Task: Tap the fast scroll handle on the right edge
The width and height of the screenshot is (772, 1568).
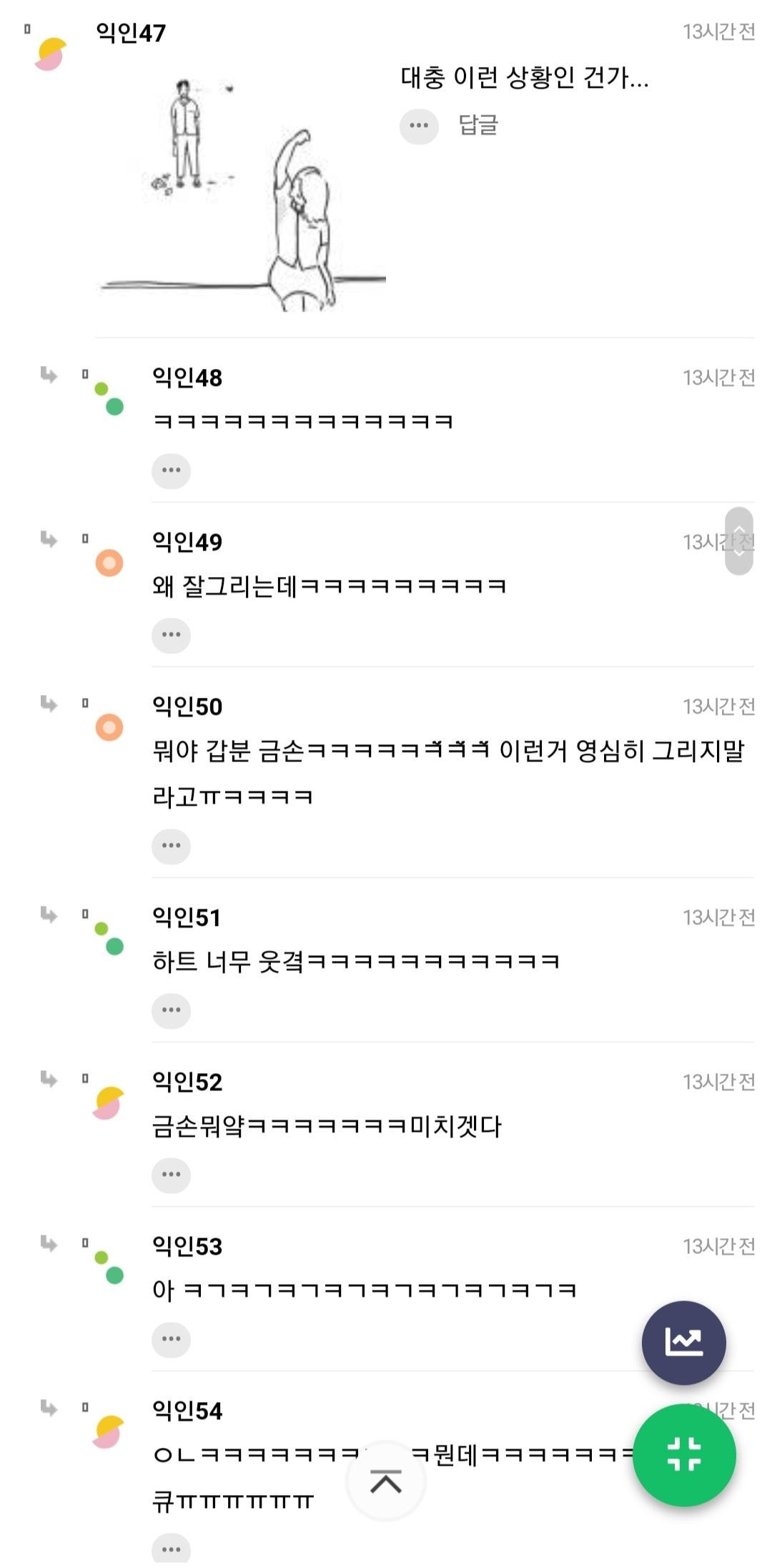Action: 739,541
